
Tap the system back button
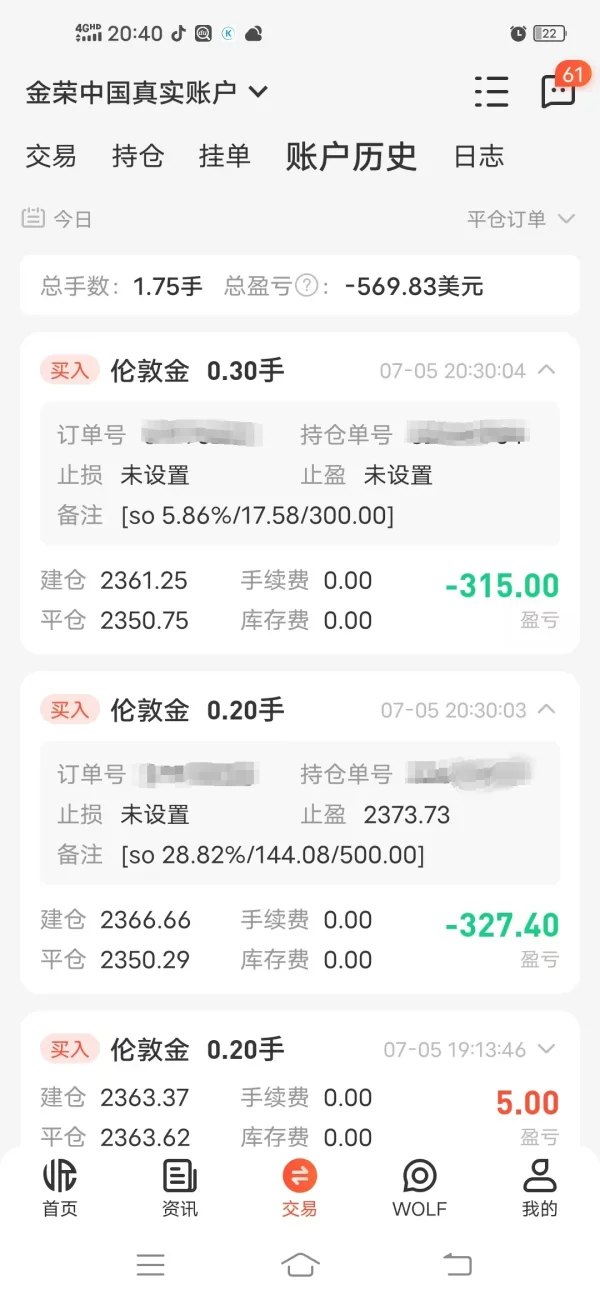(x=457, y=1264)
